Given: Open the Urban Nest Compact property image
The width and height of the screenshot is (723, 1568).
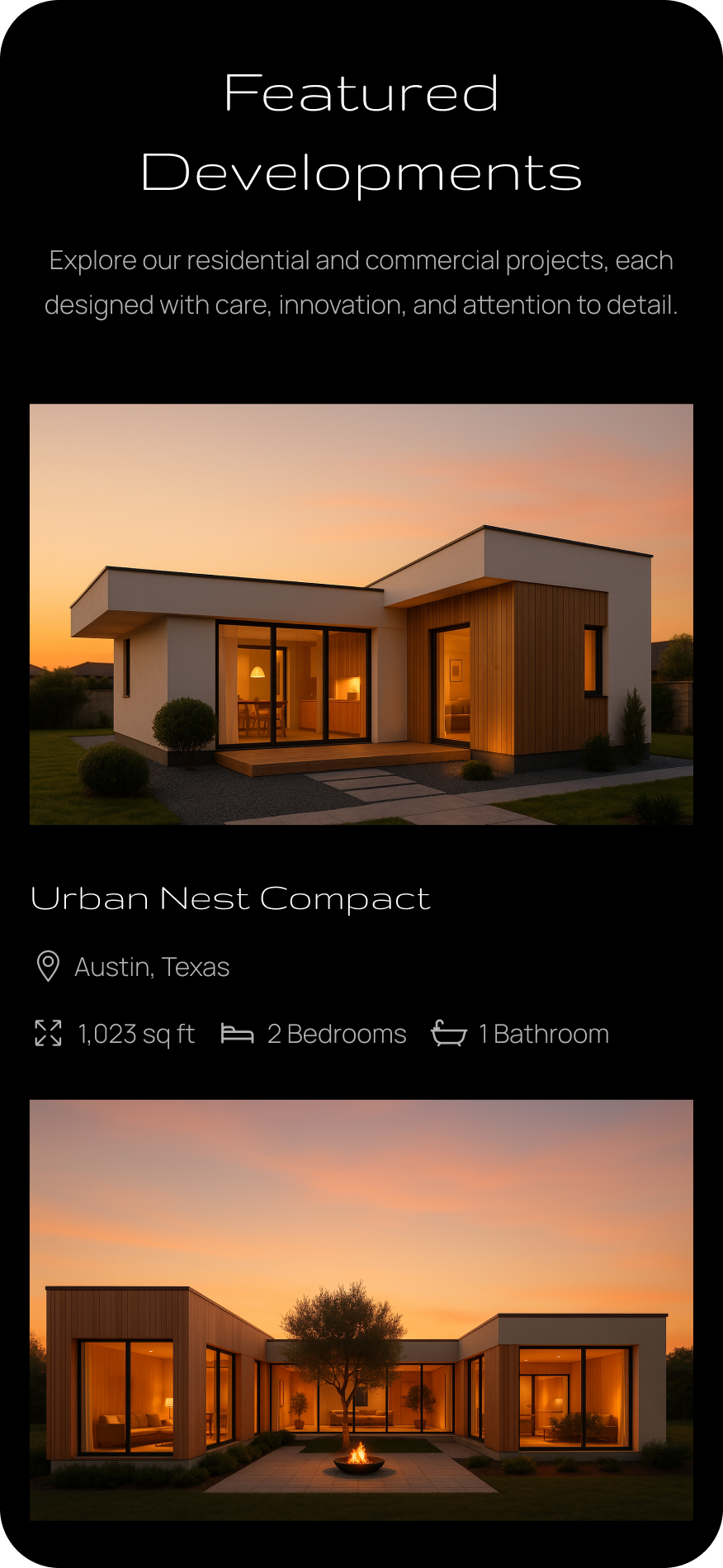Looking at the screenshot, I should click(x=361, y=613).
